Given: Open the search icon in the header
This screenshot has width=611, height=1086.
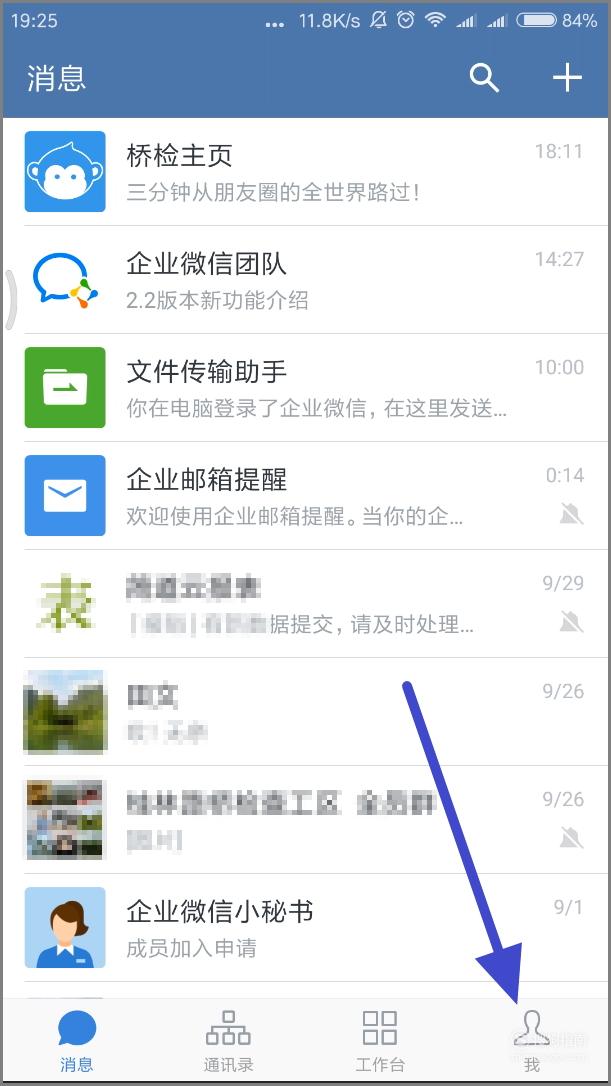Looking at the screenshot, I should 484,78.
